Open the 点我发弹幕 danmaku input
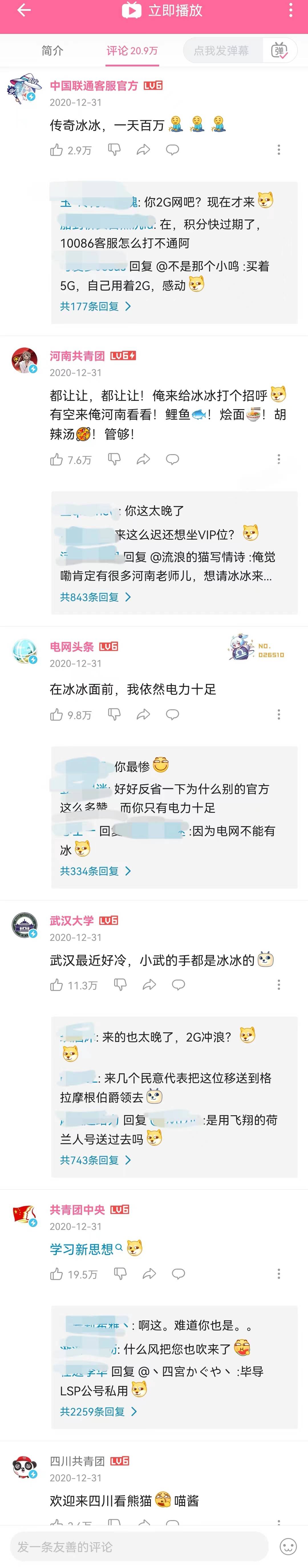This screenshot has height=1568, width=308. pyautogui.click(x=221, y=50)
